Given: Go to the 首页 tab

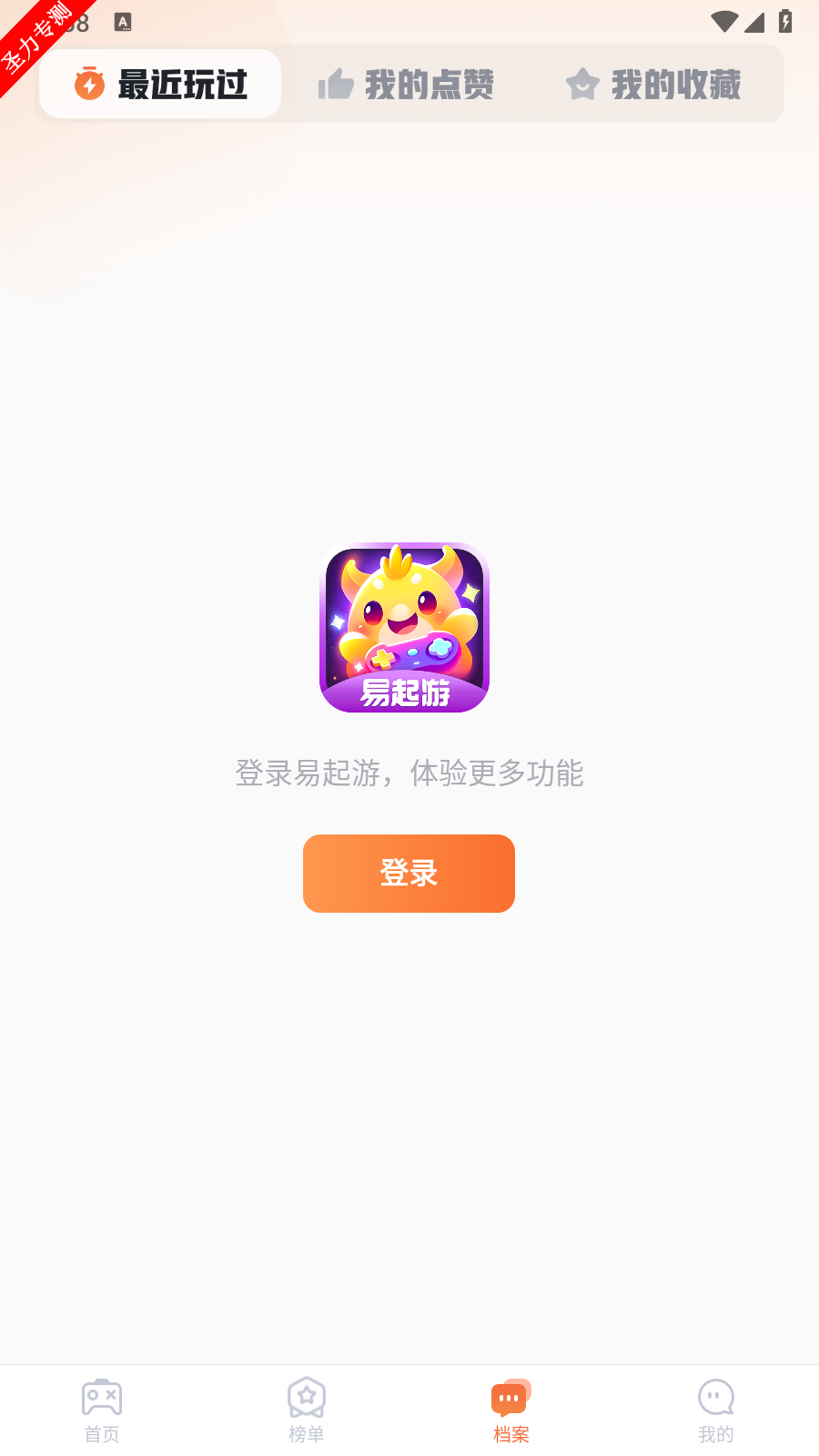Looking at the screenshot, I should click(102, 1410).
